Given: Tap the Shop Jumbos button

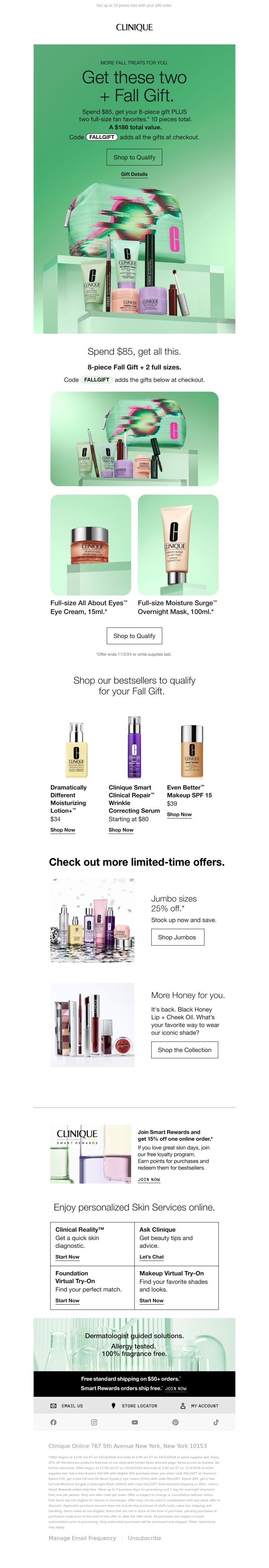Looking at the screenshot, I should (x=177, y=937).
